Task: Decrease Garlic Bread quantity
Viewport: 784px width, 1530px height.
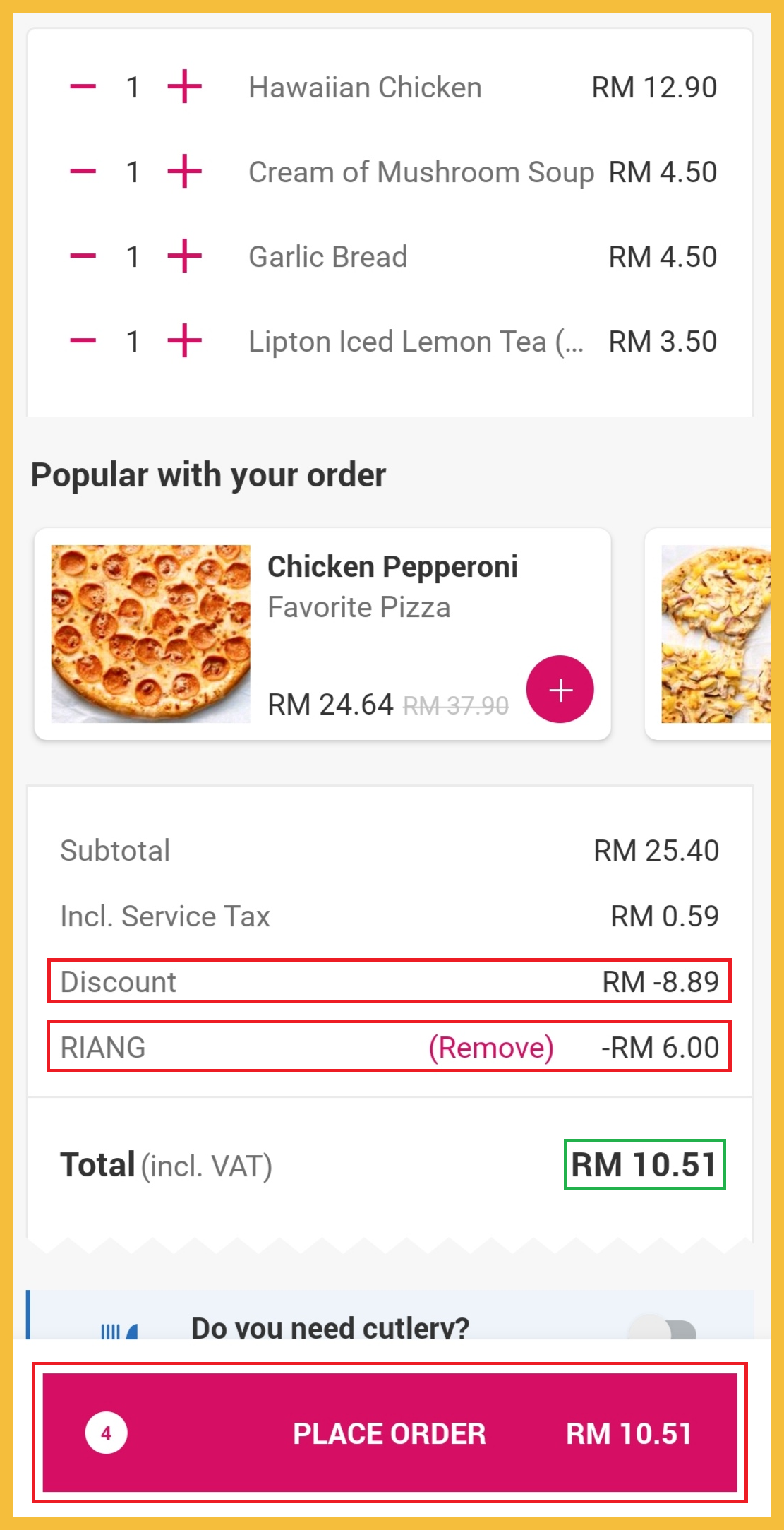Action: tap(83, 256)
